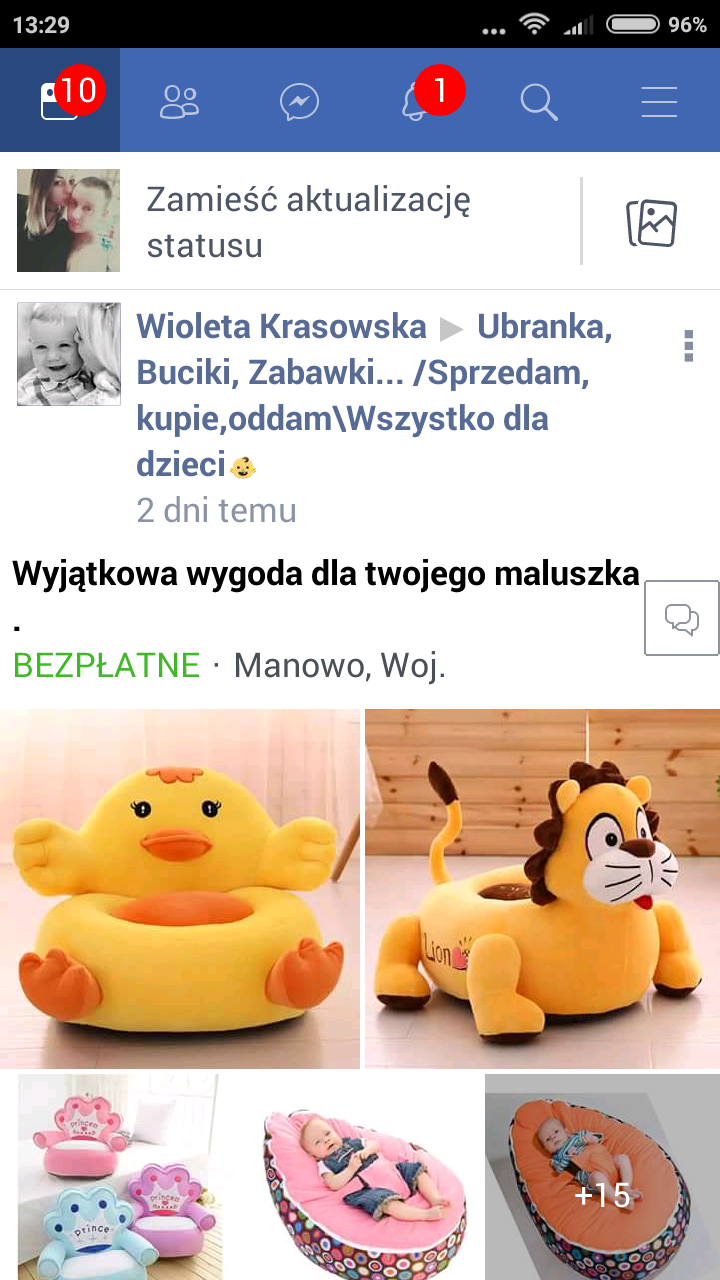View the lion plush seat photo

click(542, 888)
